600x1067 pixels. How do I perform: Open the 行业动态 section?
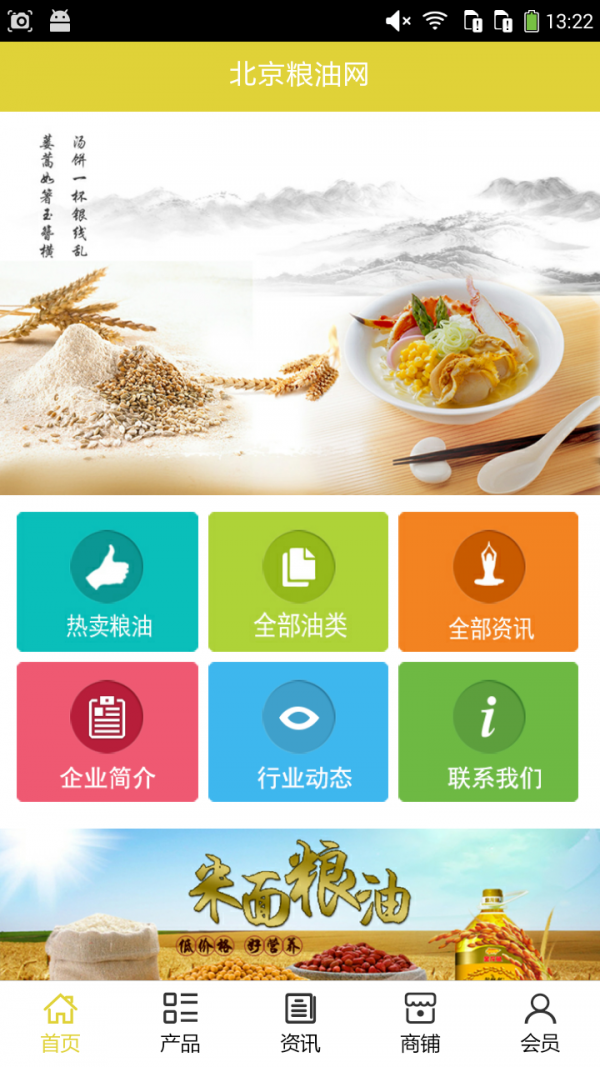point(298,731)
